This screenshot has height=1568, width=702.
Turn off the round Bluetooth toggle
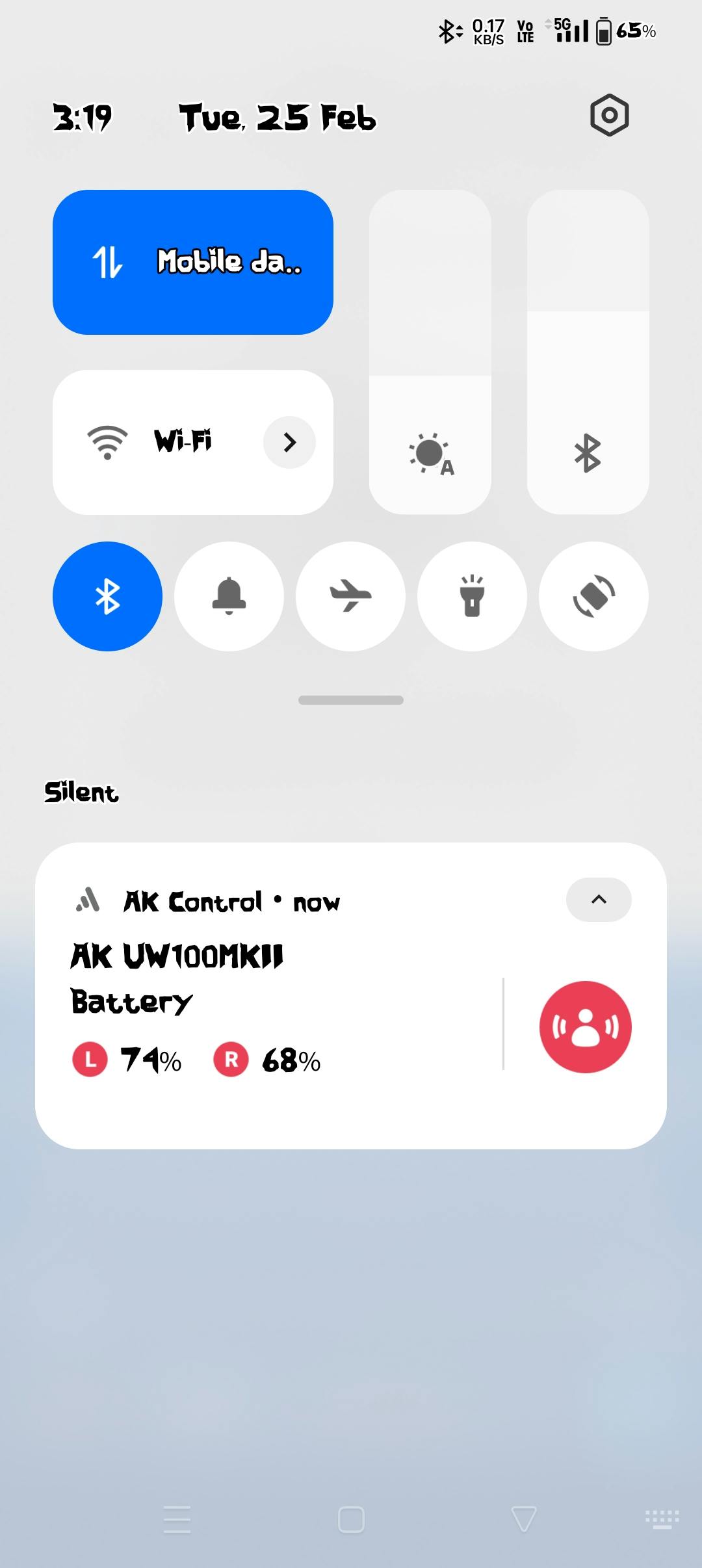(107, 596)
